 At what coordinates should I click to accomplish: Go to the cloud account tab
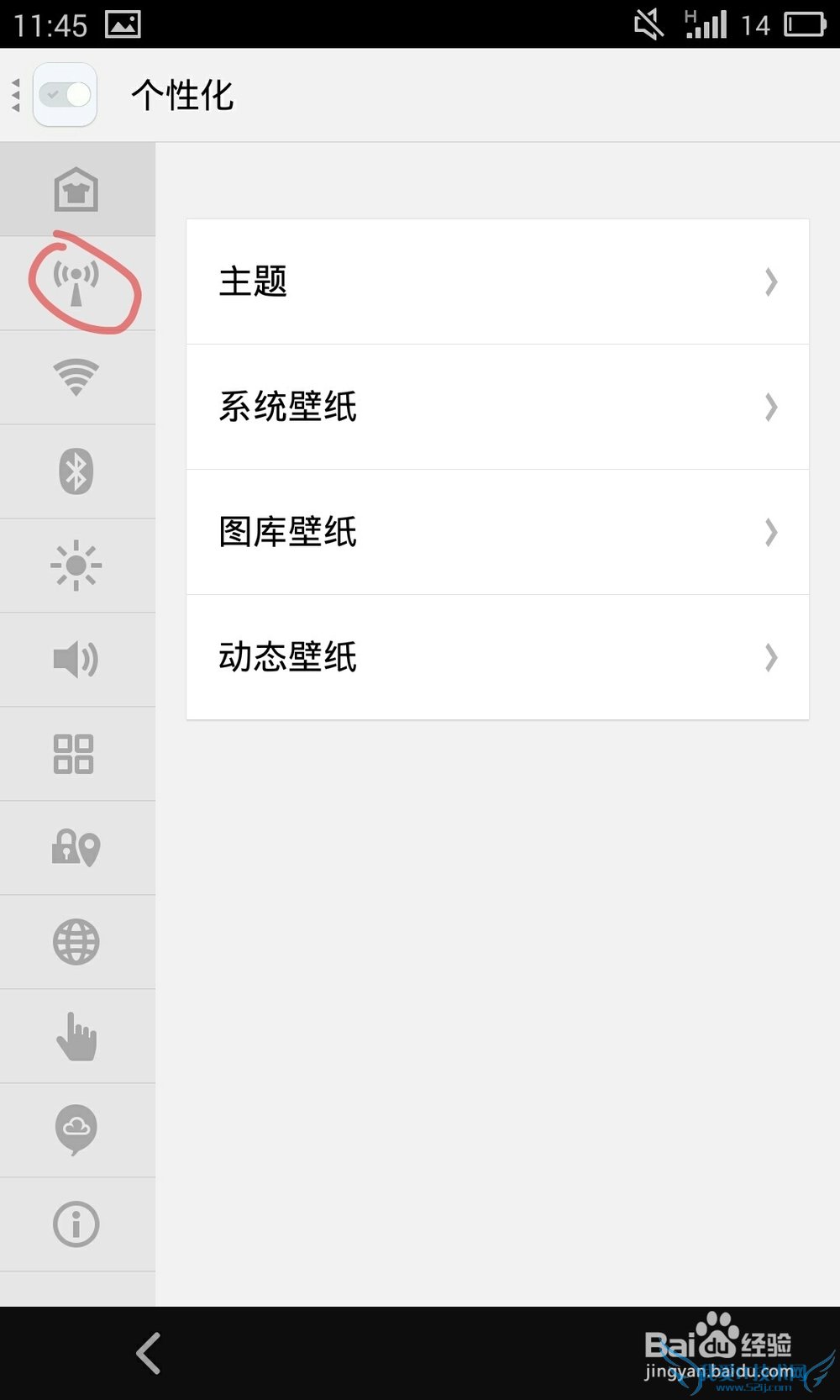[76, 1130]
